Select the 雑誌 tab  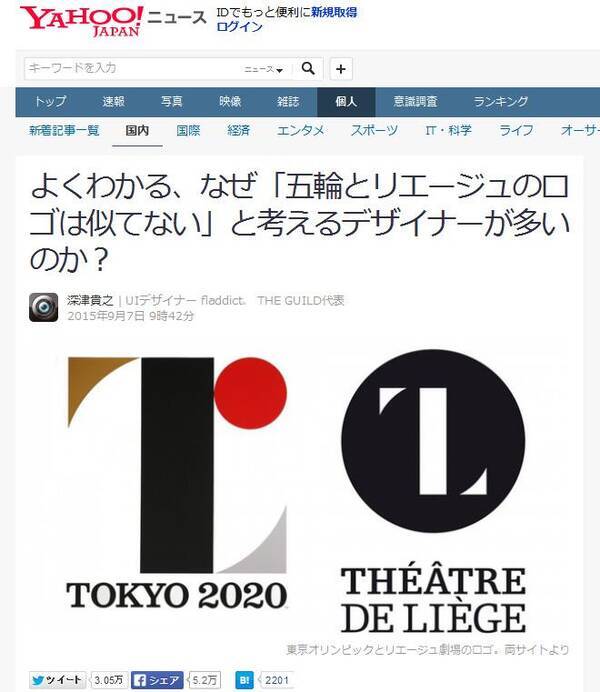point(288,102)
